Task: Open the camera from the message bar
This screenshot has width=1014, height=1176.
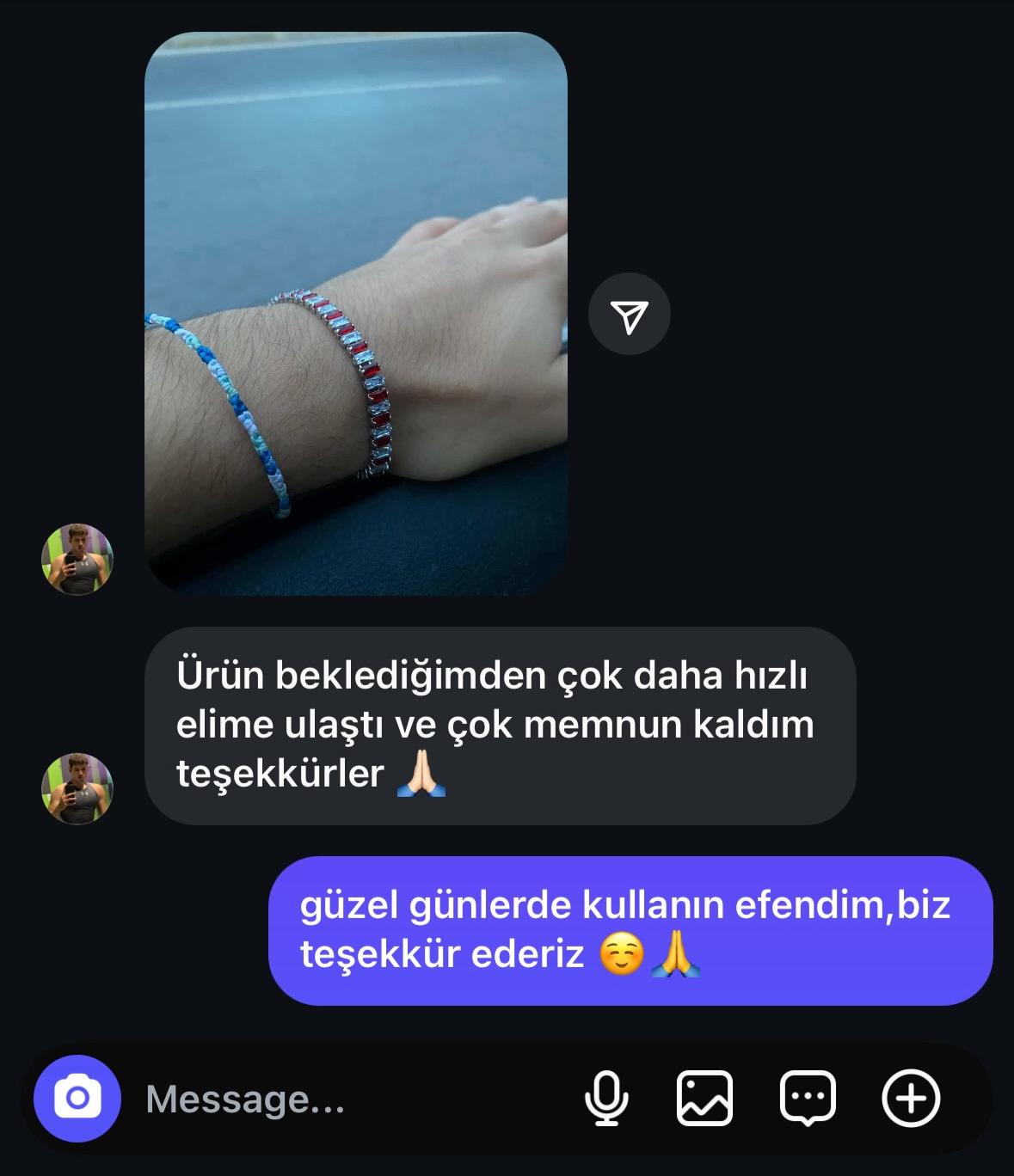Action: click(x=77, y=1098)
